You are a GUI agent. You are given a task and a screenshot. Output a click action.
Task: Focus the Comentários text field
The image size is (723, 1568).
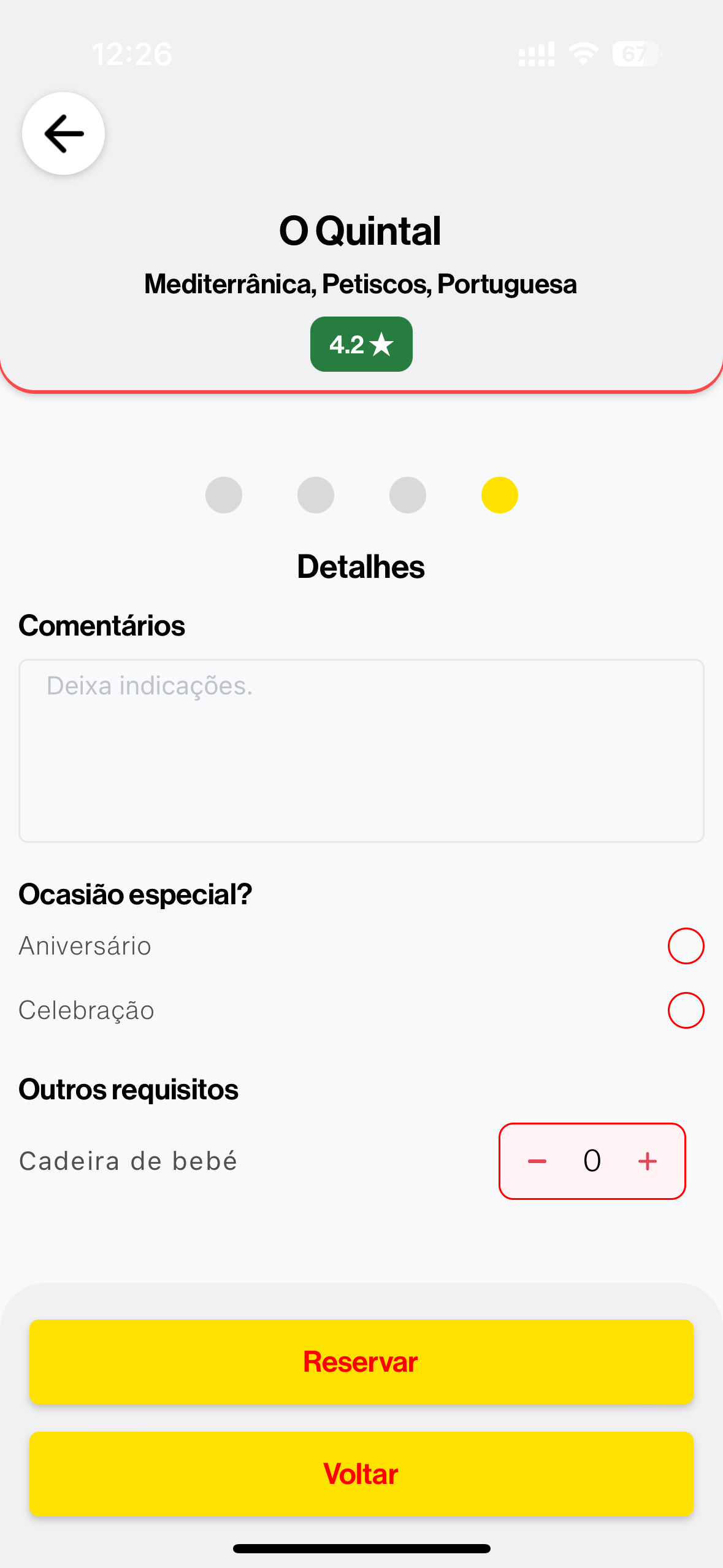coord(361,750)
